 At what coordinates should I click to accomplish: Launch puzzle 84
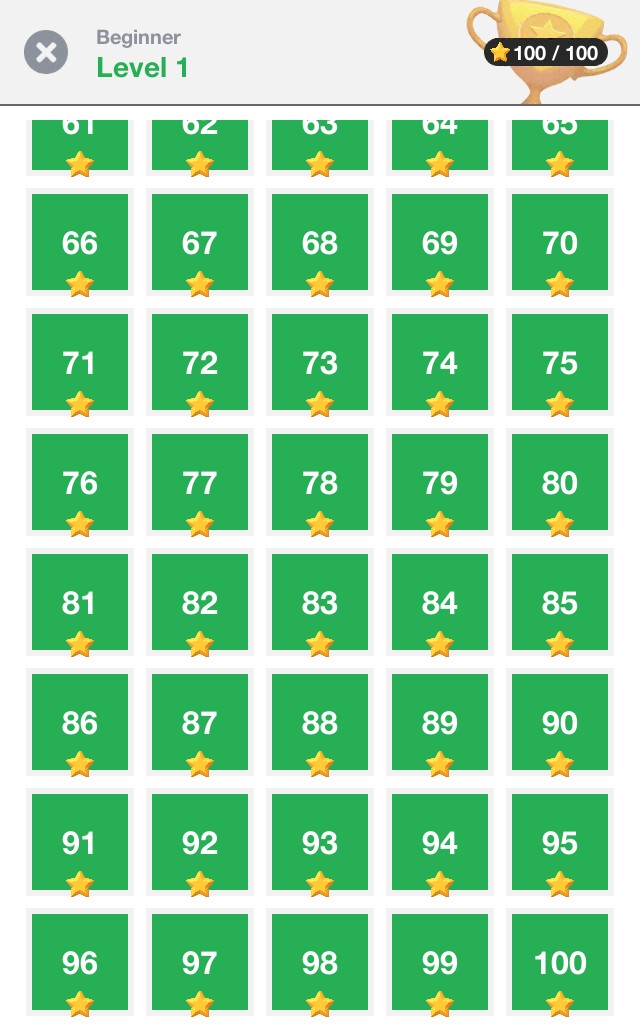(x=440, y=603)
